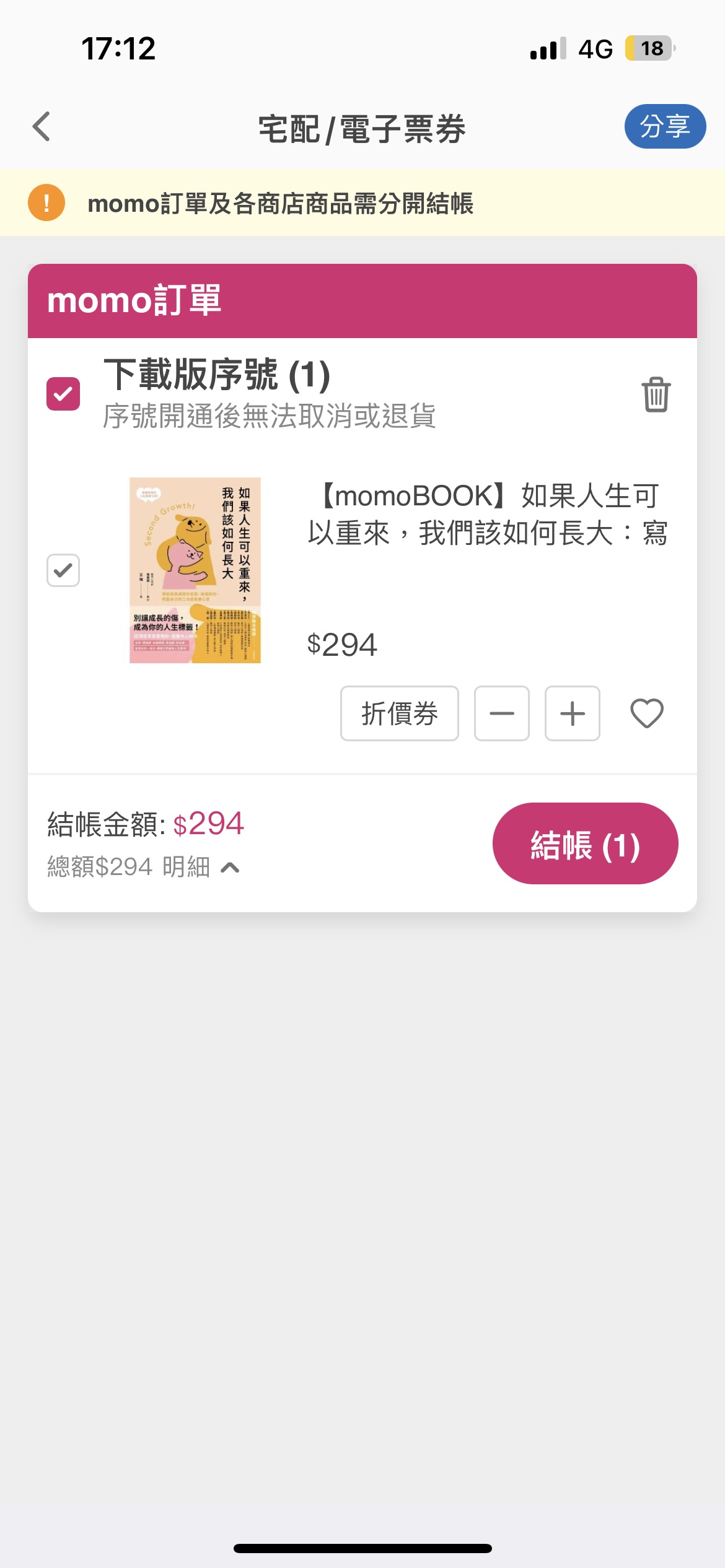Go back using the top-left arrow
This screenshot has width=725, height=1568.
click(42, 127)
